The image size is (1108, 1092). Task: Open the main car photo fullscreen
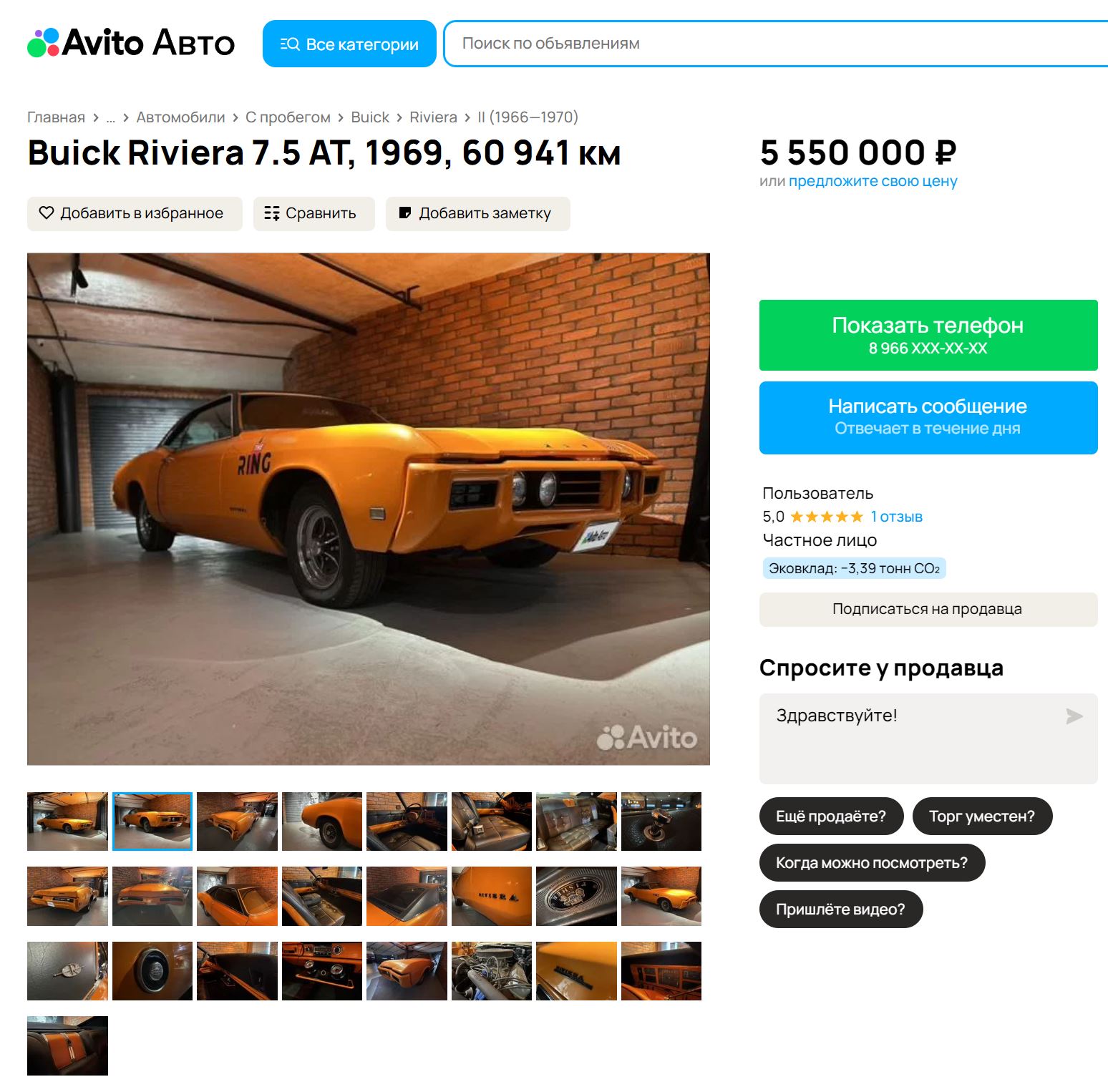pyautogui.click(x=368, y=508)
